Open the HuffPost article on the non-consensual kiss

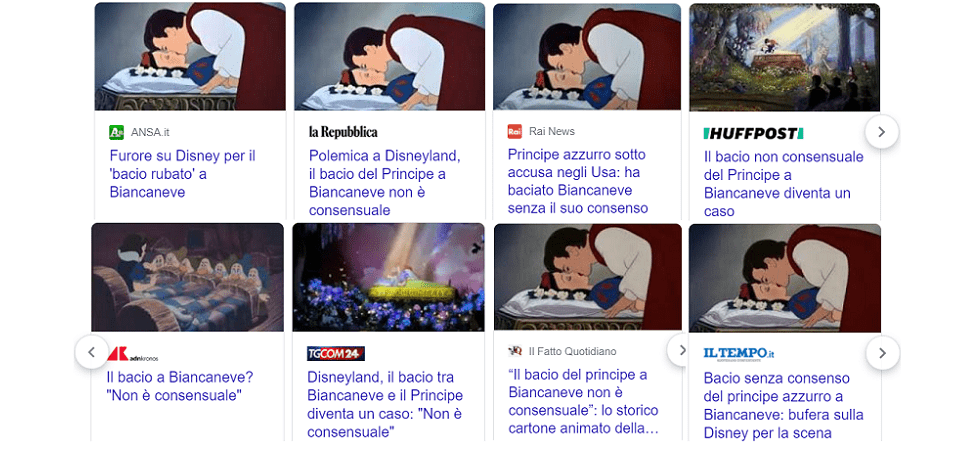click(x=783, y=184)
